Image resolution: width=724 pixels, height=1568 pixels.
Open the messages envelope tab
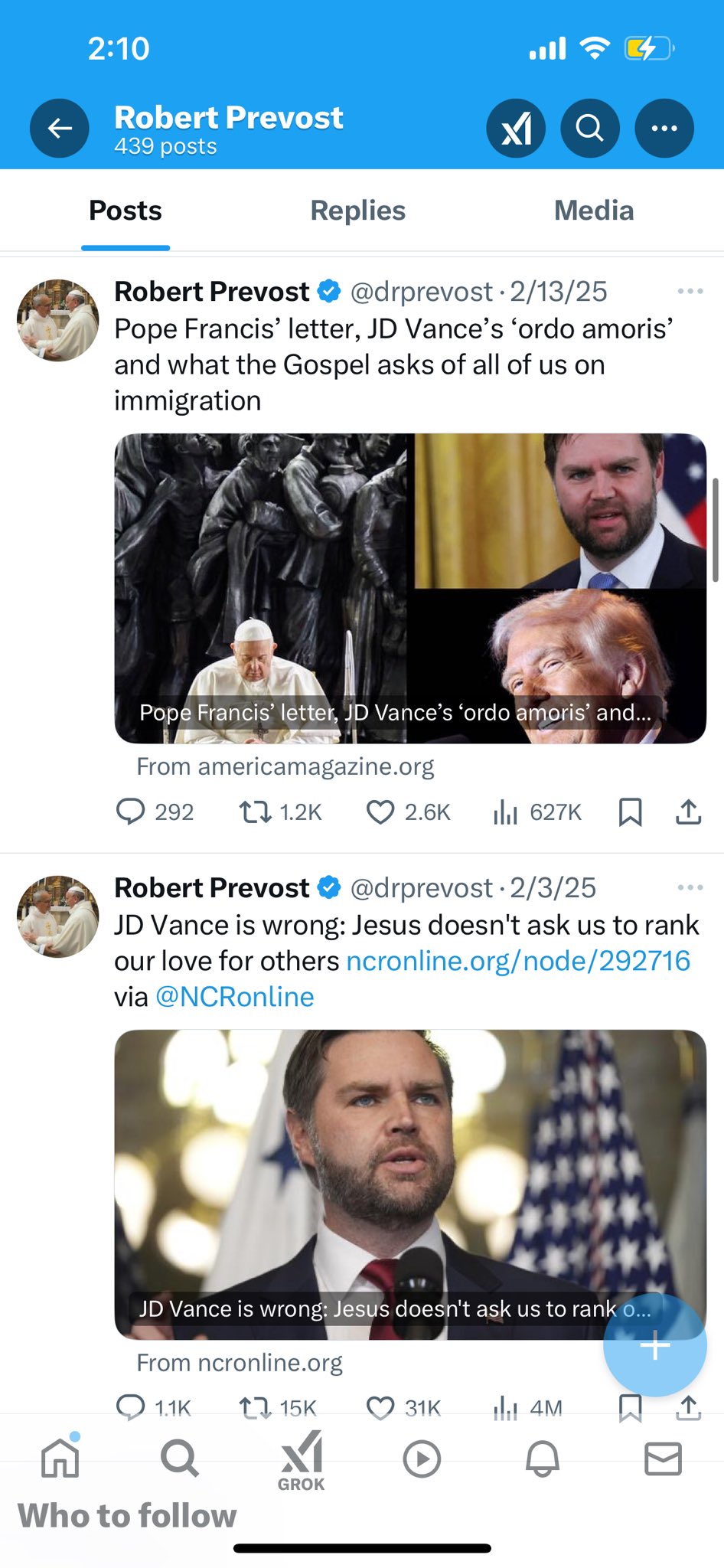pos(663,1459)
